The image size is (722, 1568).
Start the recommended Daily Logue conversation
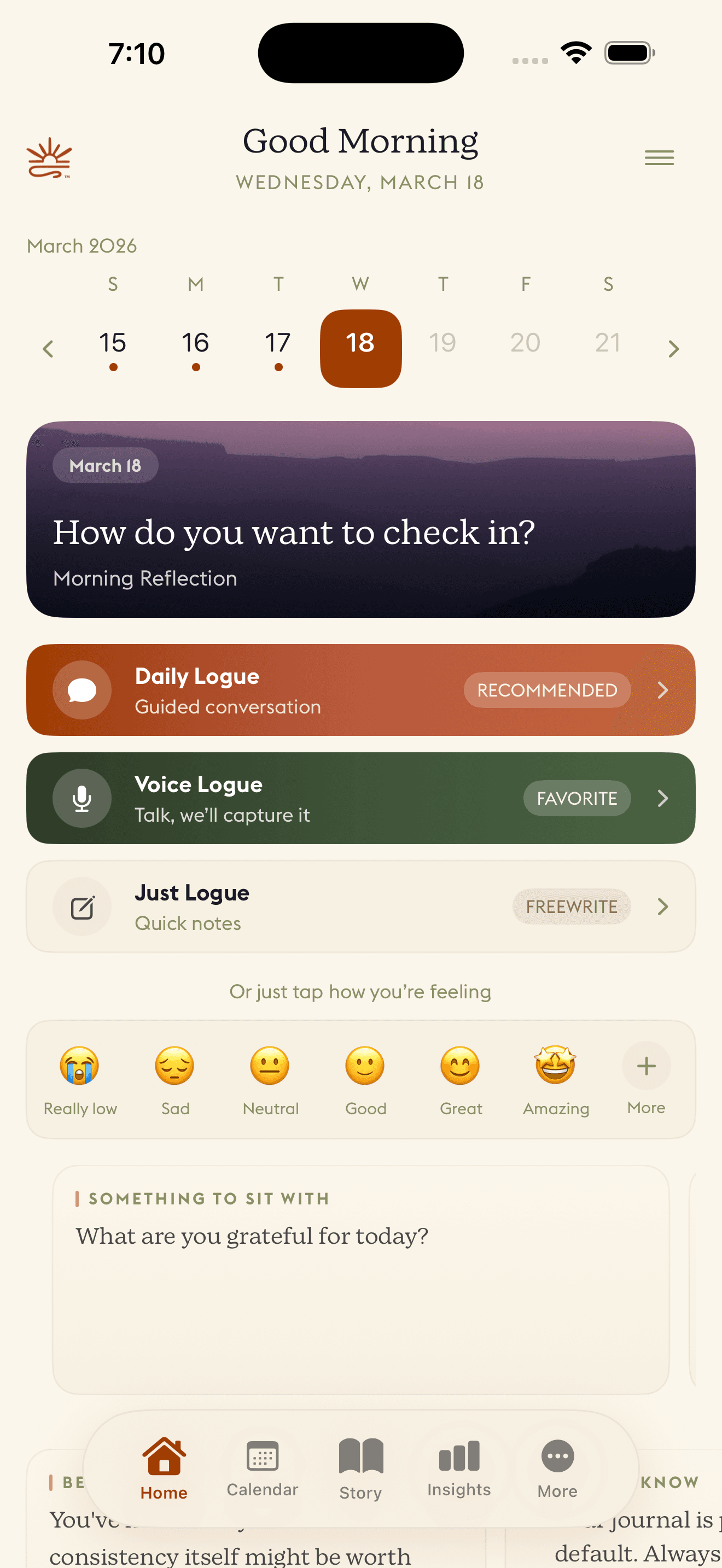[x=360, y=689]
